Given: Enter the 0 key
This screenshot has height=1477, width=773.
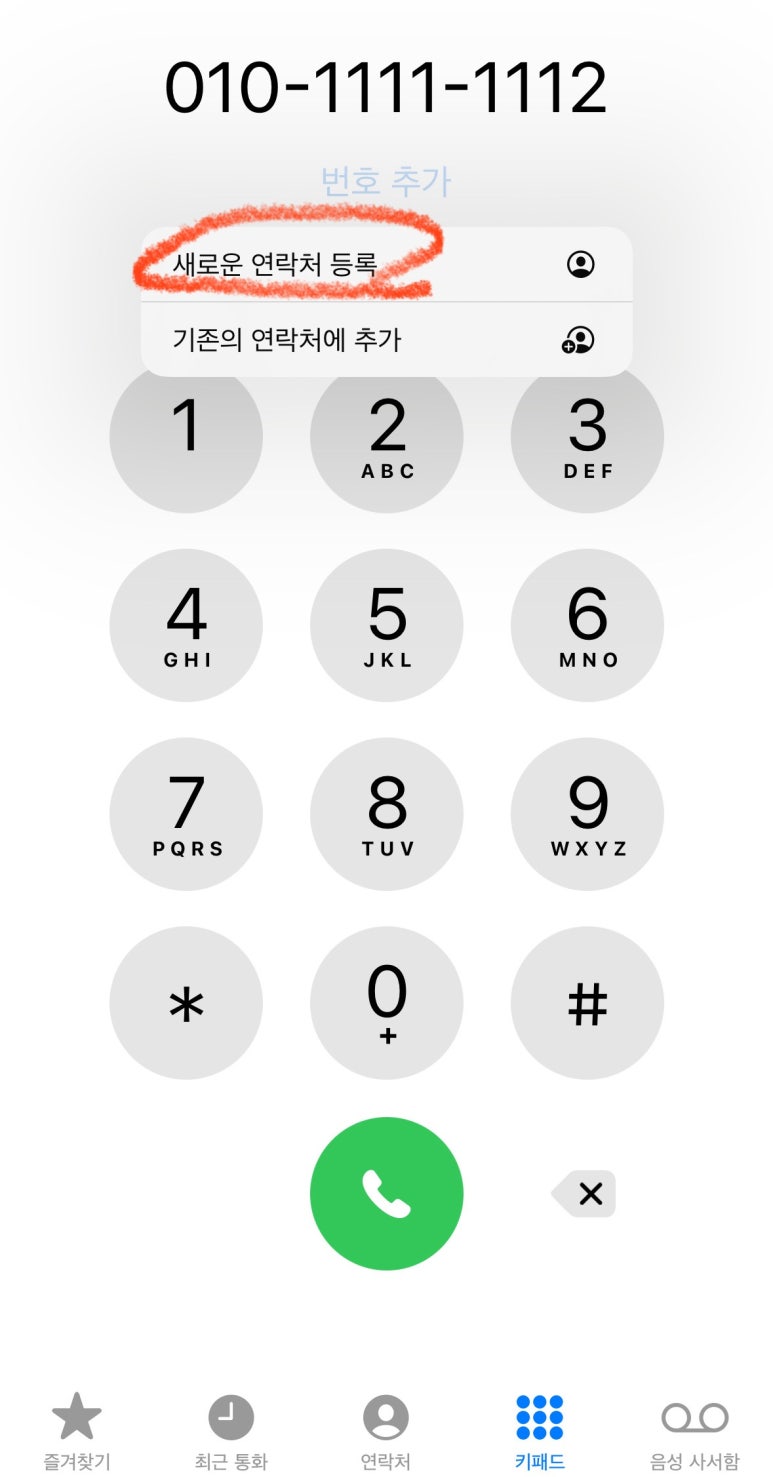Looking at the screenshot, I should [387, 1004].
